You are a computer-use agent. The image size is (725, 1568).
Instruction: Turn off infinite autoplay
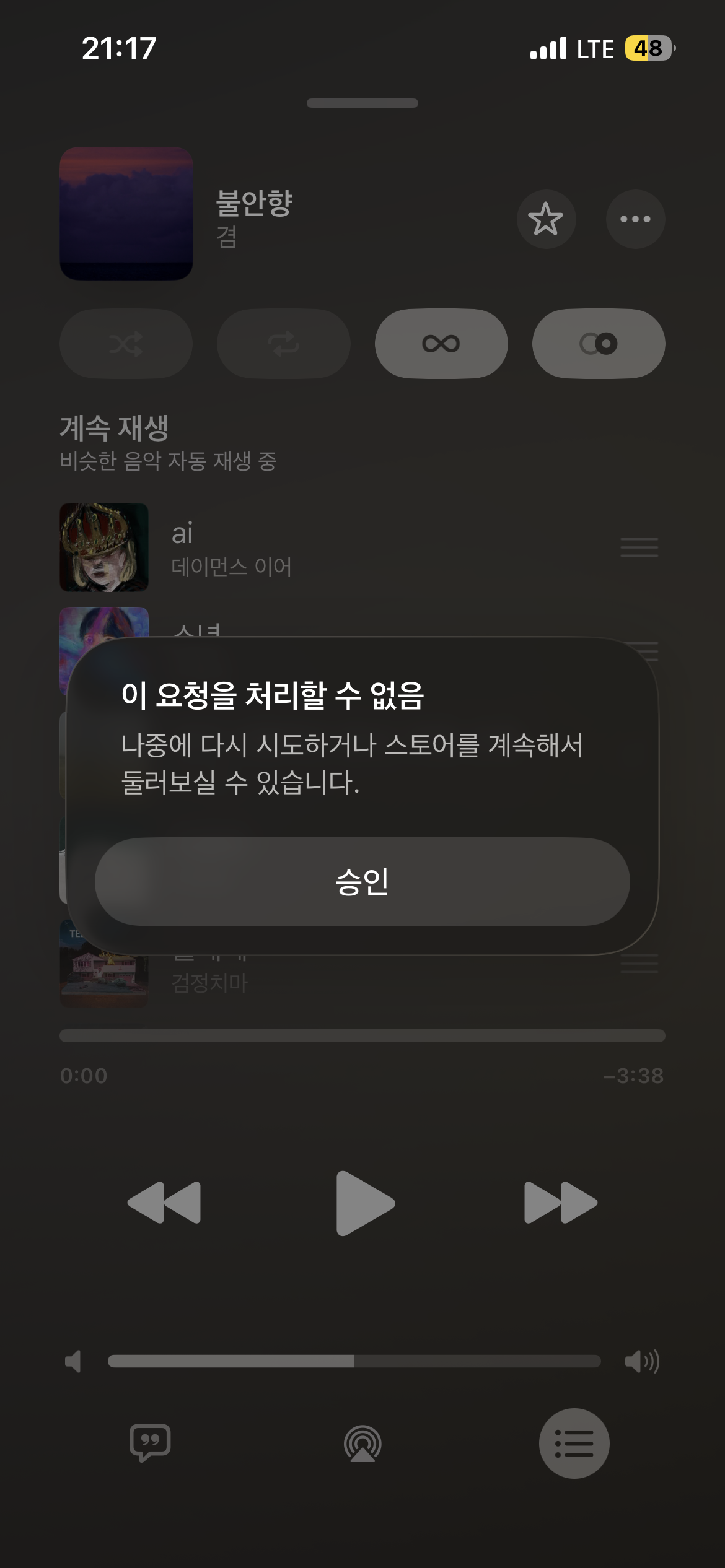(x=441, y=344)
